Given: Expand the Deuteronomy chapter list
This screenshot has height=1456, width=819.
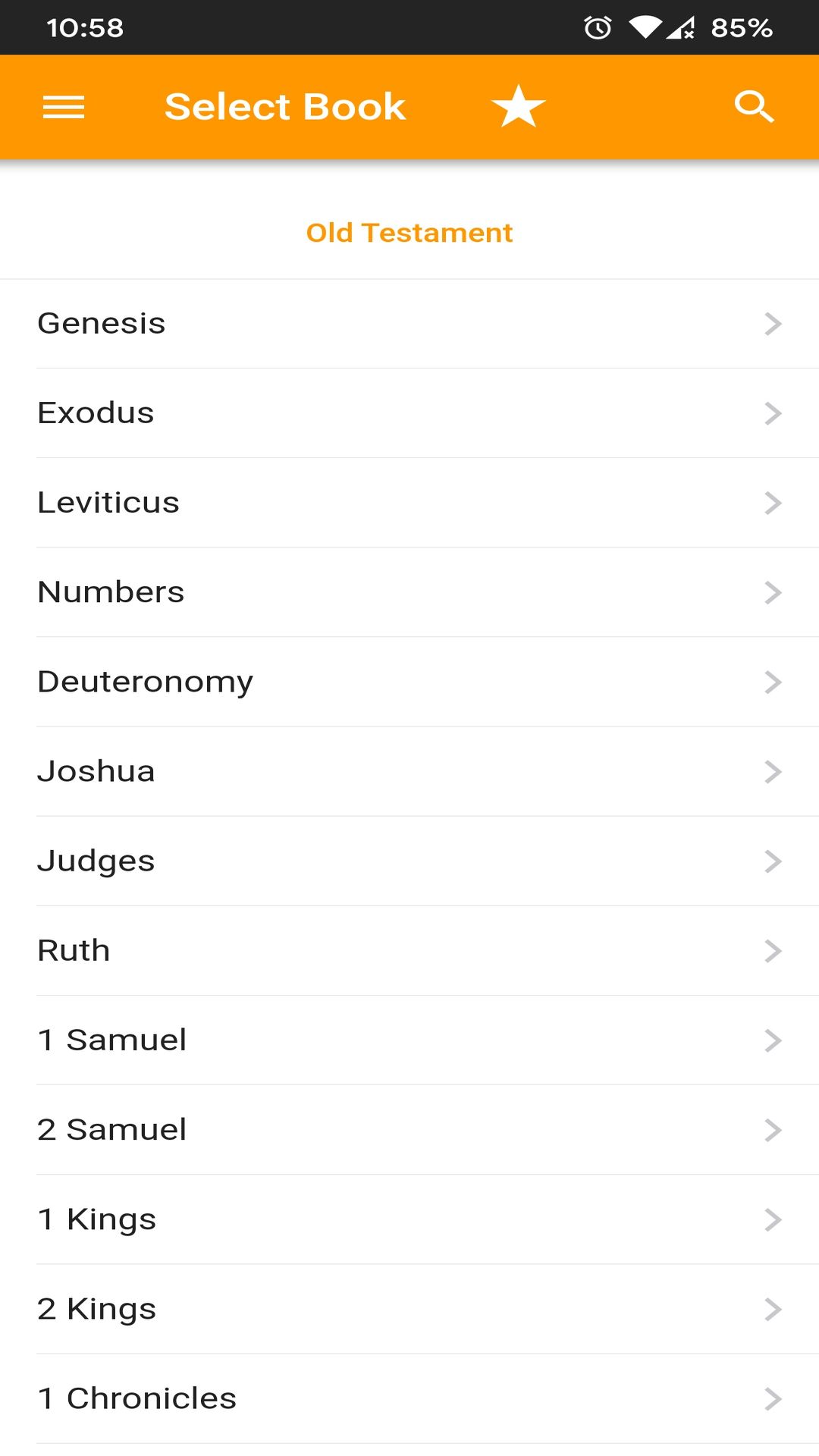Looking at the screenshot, I should 409,681.
